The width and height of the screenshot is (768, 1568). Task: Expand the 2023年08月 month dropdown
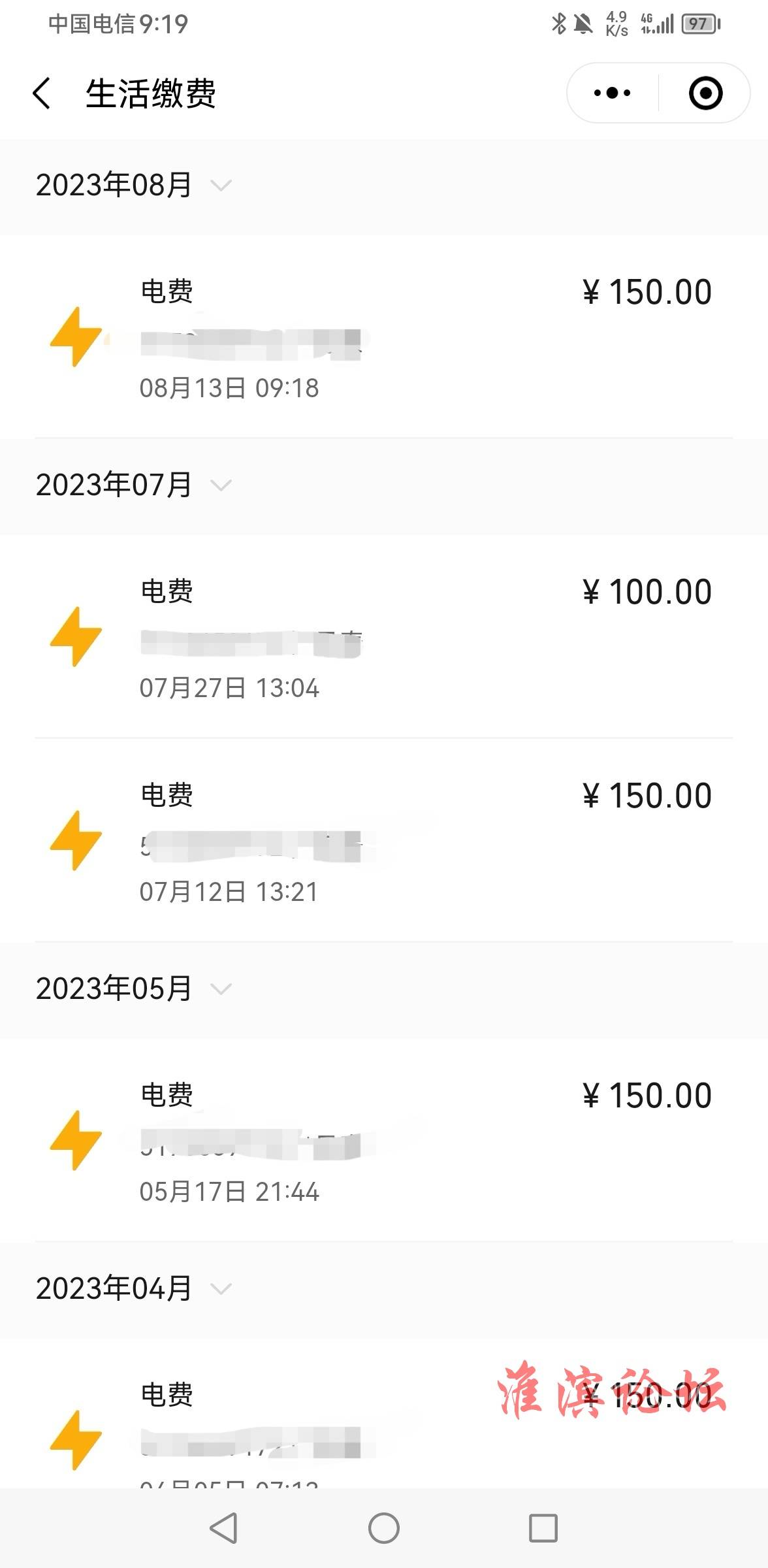133,186
